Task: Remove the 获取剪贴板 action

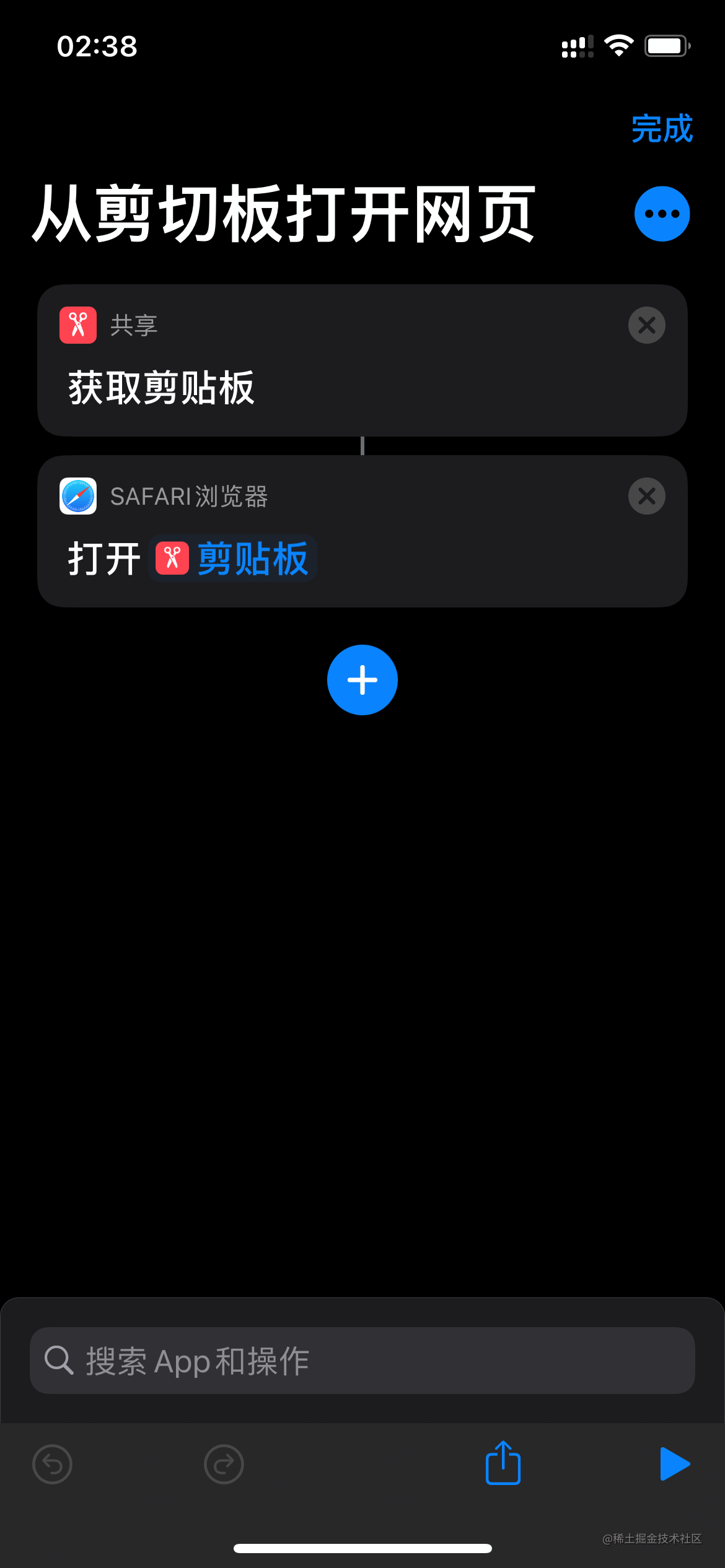Action: (646, 325)
